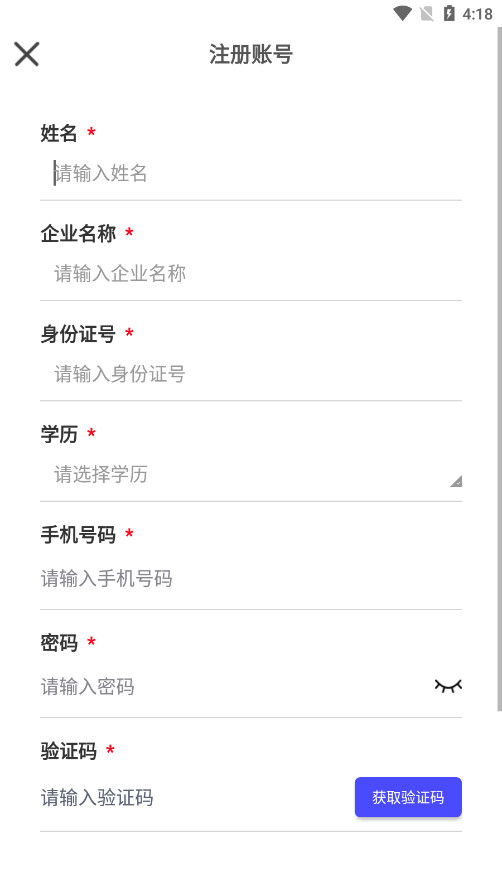
Task: Tap the 请输入验证码 verification code field
Action: (x=194, y=798)
